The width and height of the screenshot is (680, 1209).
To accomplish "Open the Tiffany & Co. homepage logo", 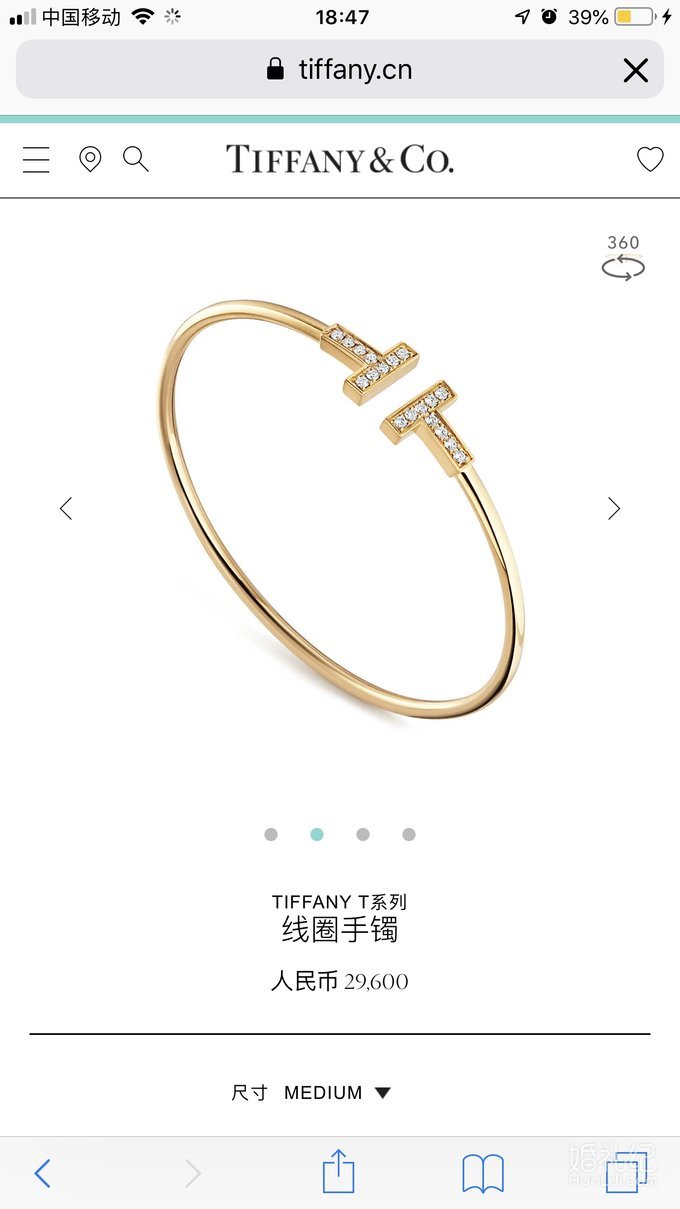I will (x=339, y=159).
